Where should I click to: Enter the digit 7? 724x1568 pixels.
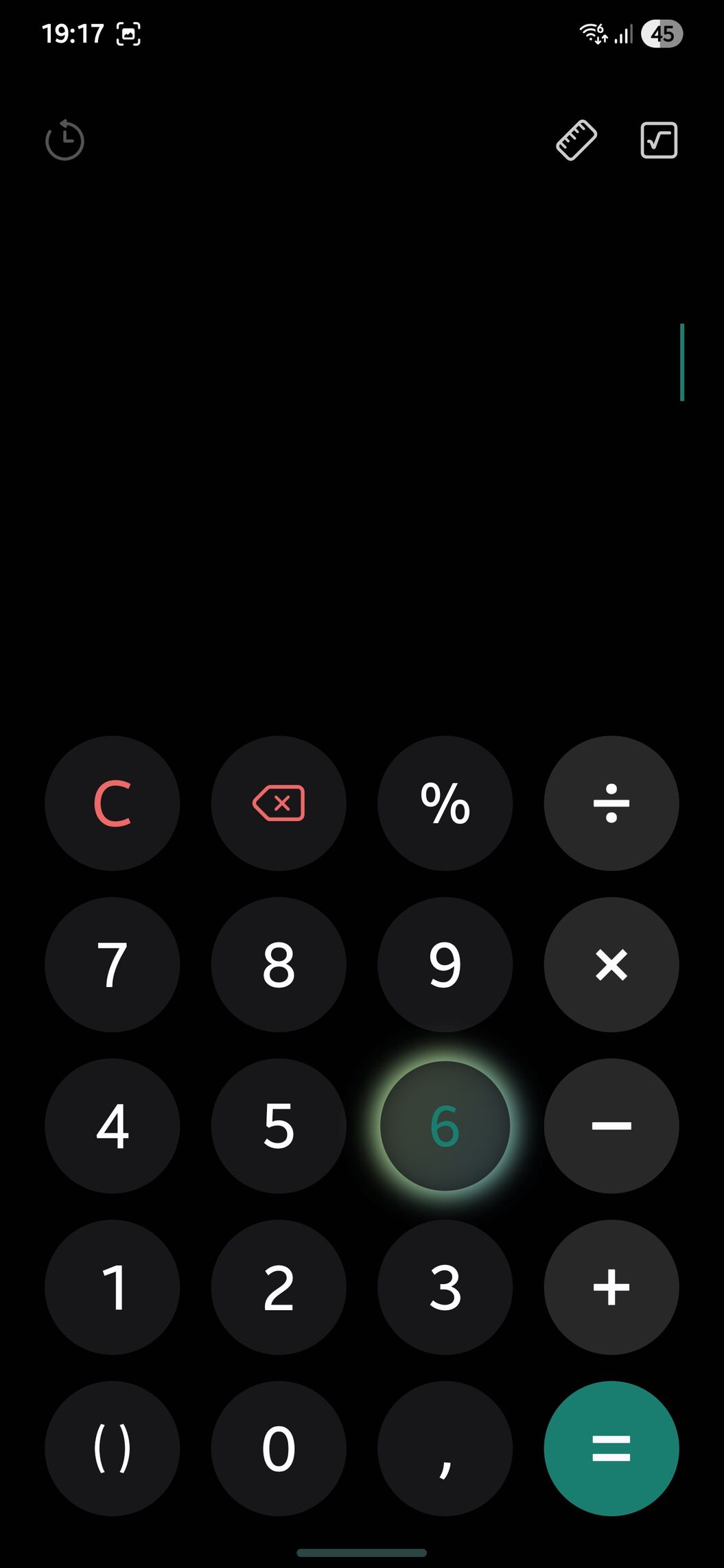(x=113, y=964)
